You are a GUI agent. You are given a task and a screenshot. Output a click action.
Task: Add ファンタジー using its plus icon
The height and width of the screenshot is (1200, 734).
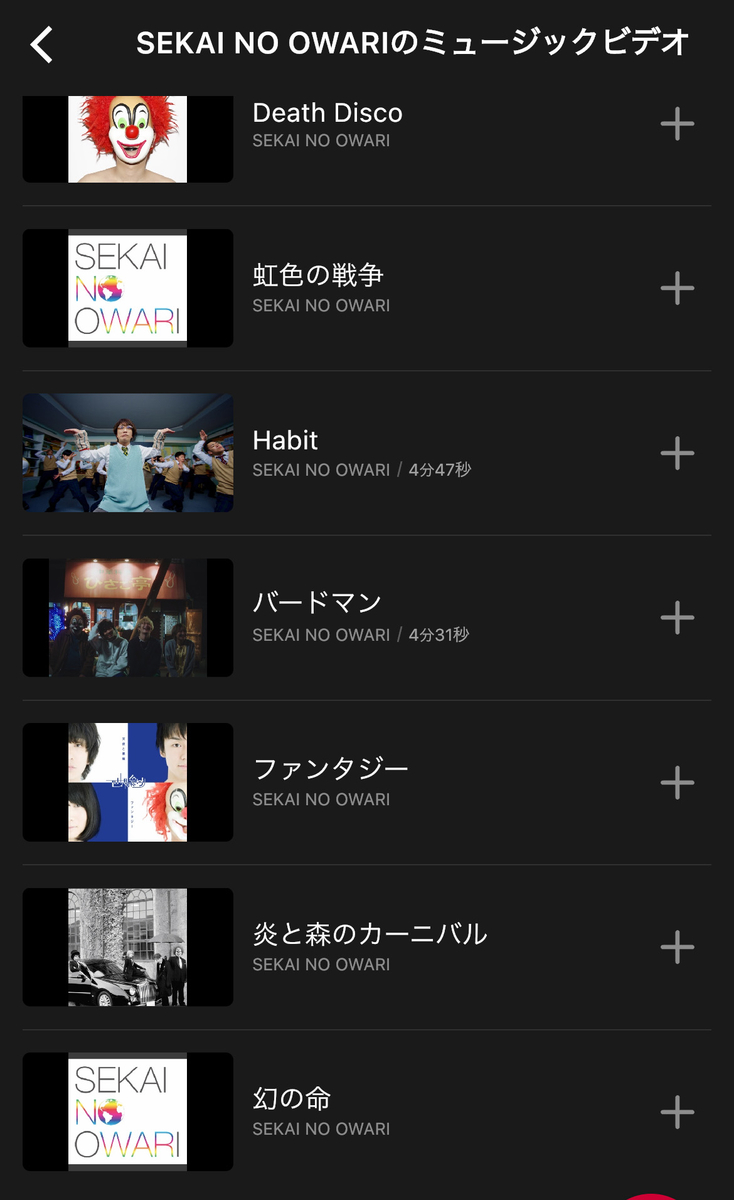coord(677,782)
